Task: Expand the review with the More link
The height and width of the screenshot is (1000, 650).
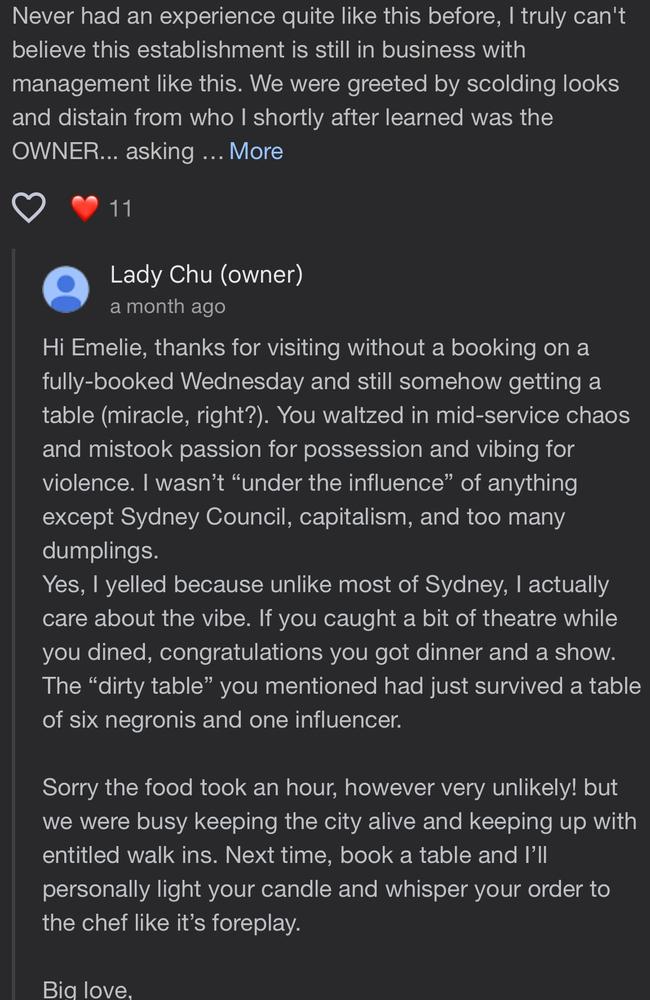Action: click(x=256, y=151)
